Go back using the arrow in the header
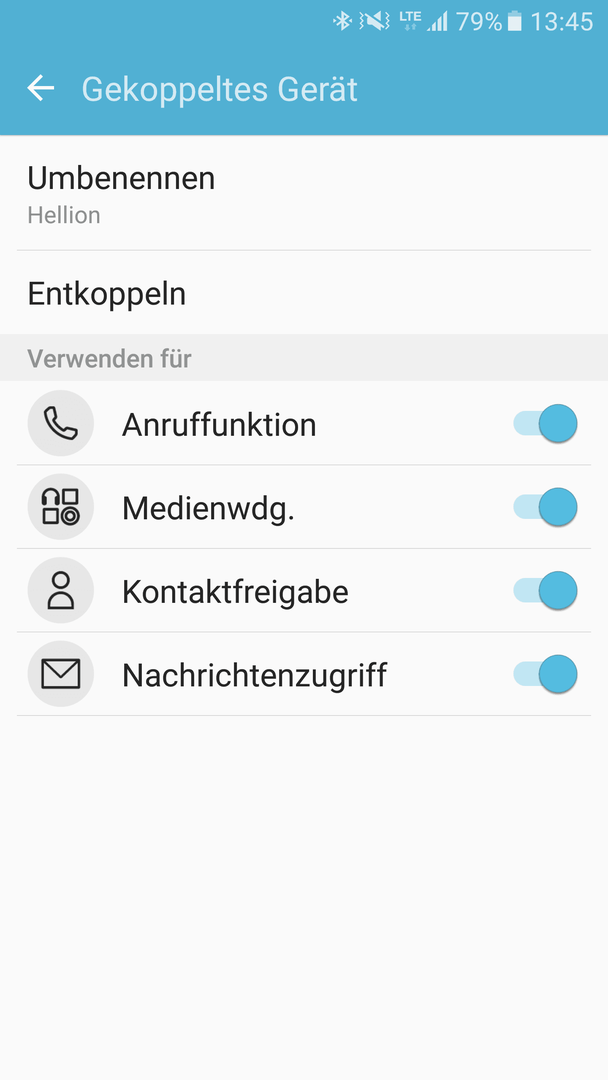 coord(41,88)
